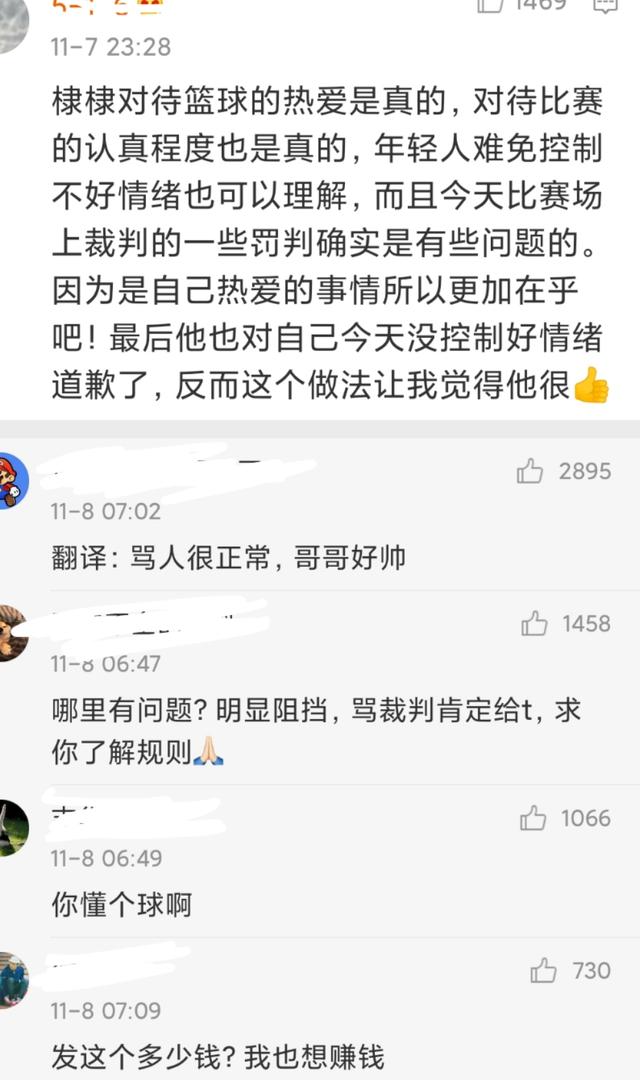This screenshot has width=640, height=1080.
Task: Open reply '发这个多少钱？我也想赚钱'
Action: click(x=218, y=1057)
